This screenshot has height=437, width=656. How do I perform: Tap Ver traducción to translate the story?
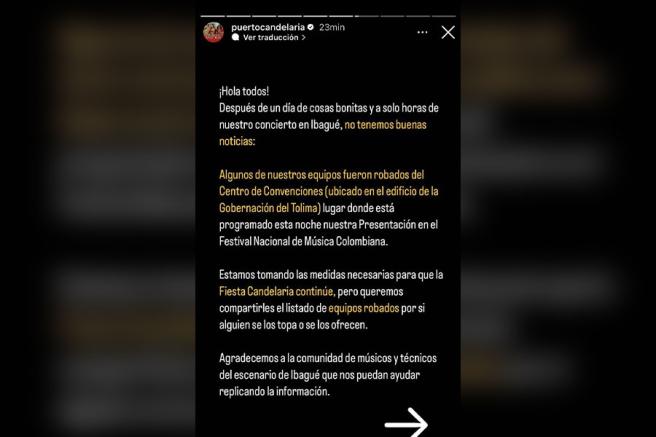tap(270, 38)
